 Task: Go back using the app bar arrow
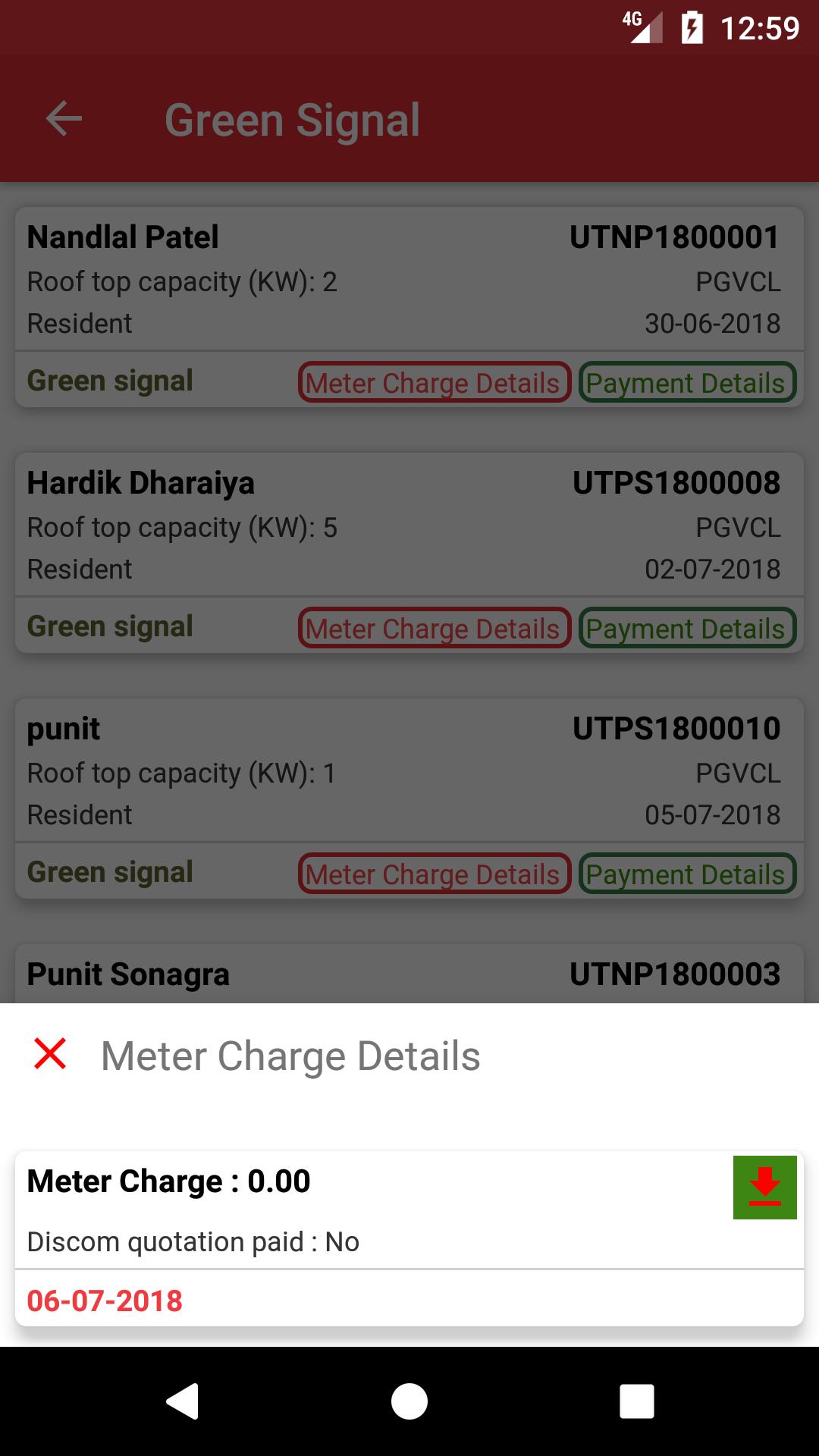(x=64, y=119)
